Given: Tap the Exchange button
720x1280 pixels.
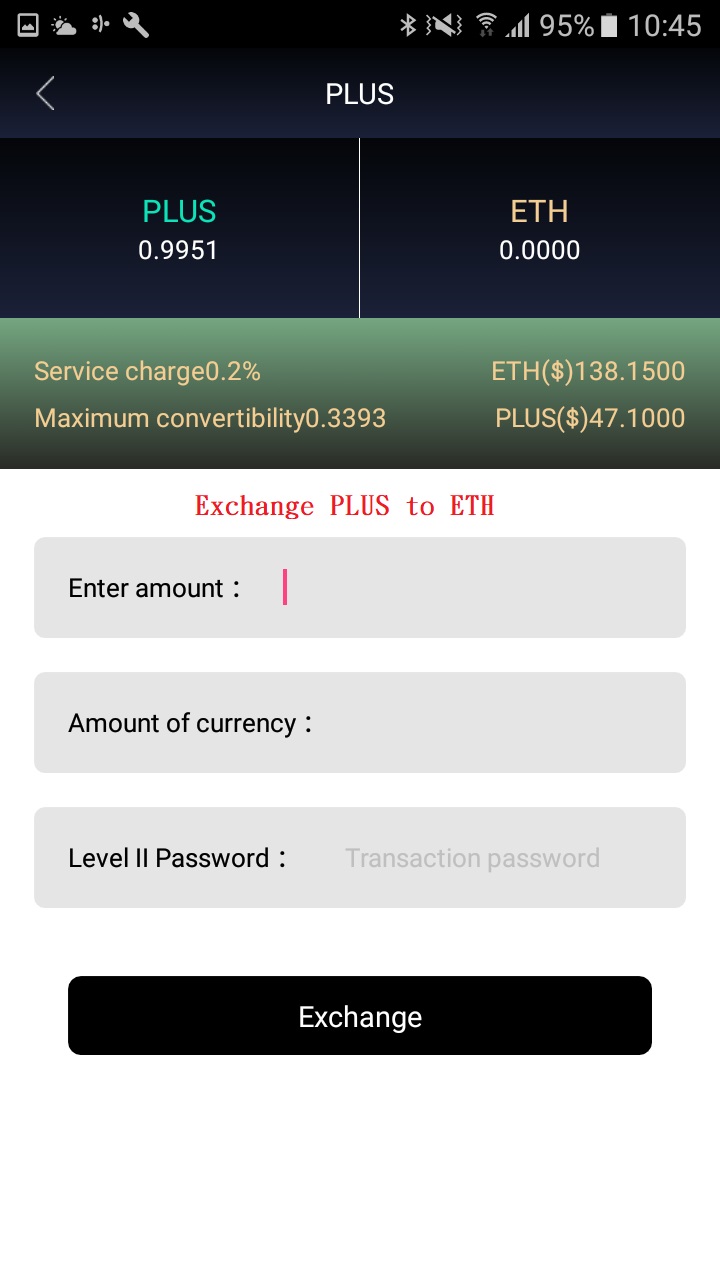Looking at the screenshot, I should click(360, 1016).
